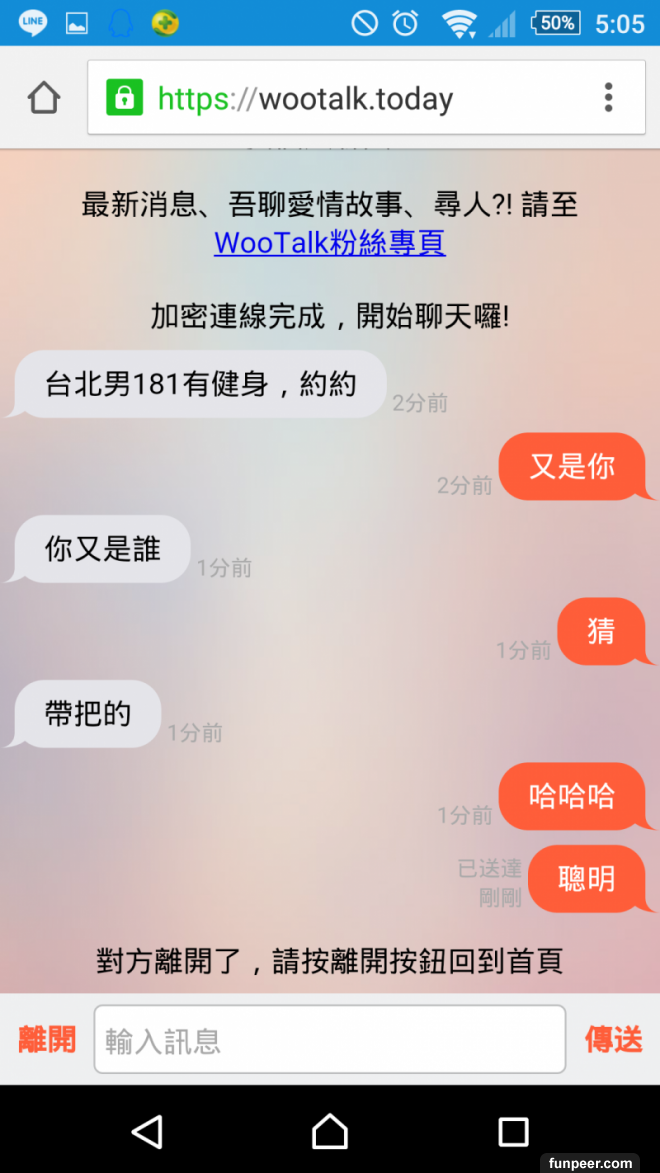Open the recent apps view
The height and width of the screenshot is (1173, 660).
[513, 1131]
